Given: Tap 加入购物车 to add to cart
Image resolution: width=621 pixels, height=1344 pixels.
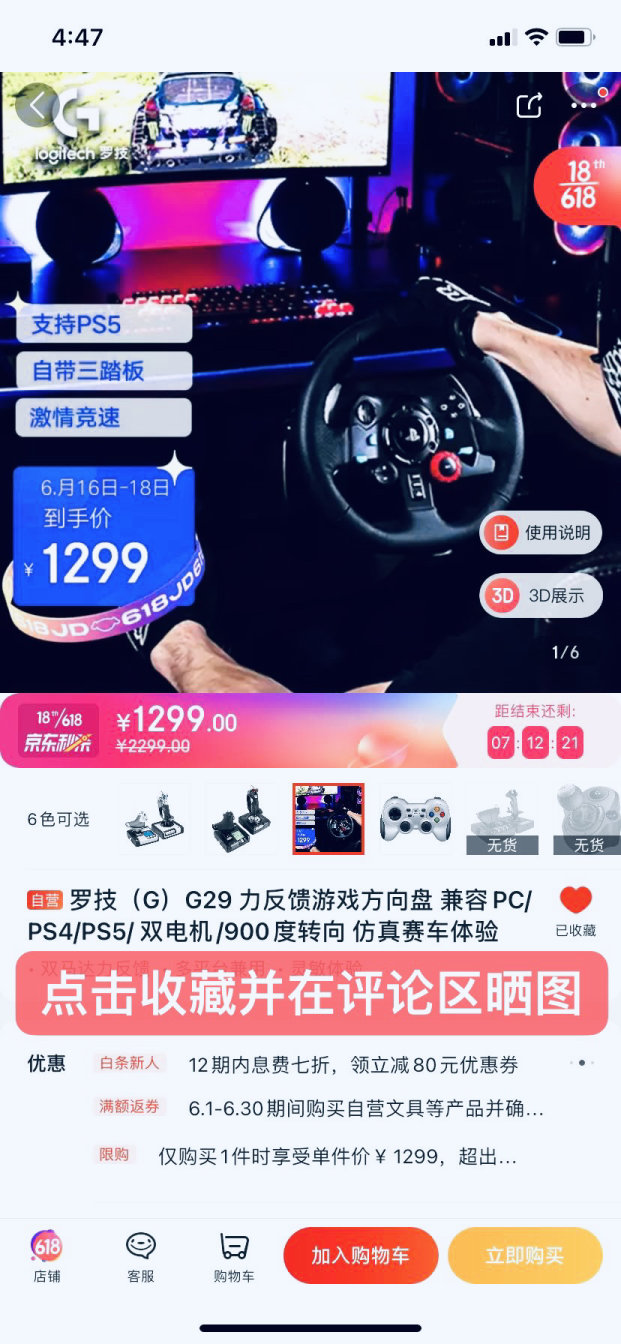Looking at the screenshot, I should 361,1255.
